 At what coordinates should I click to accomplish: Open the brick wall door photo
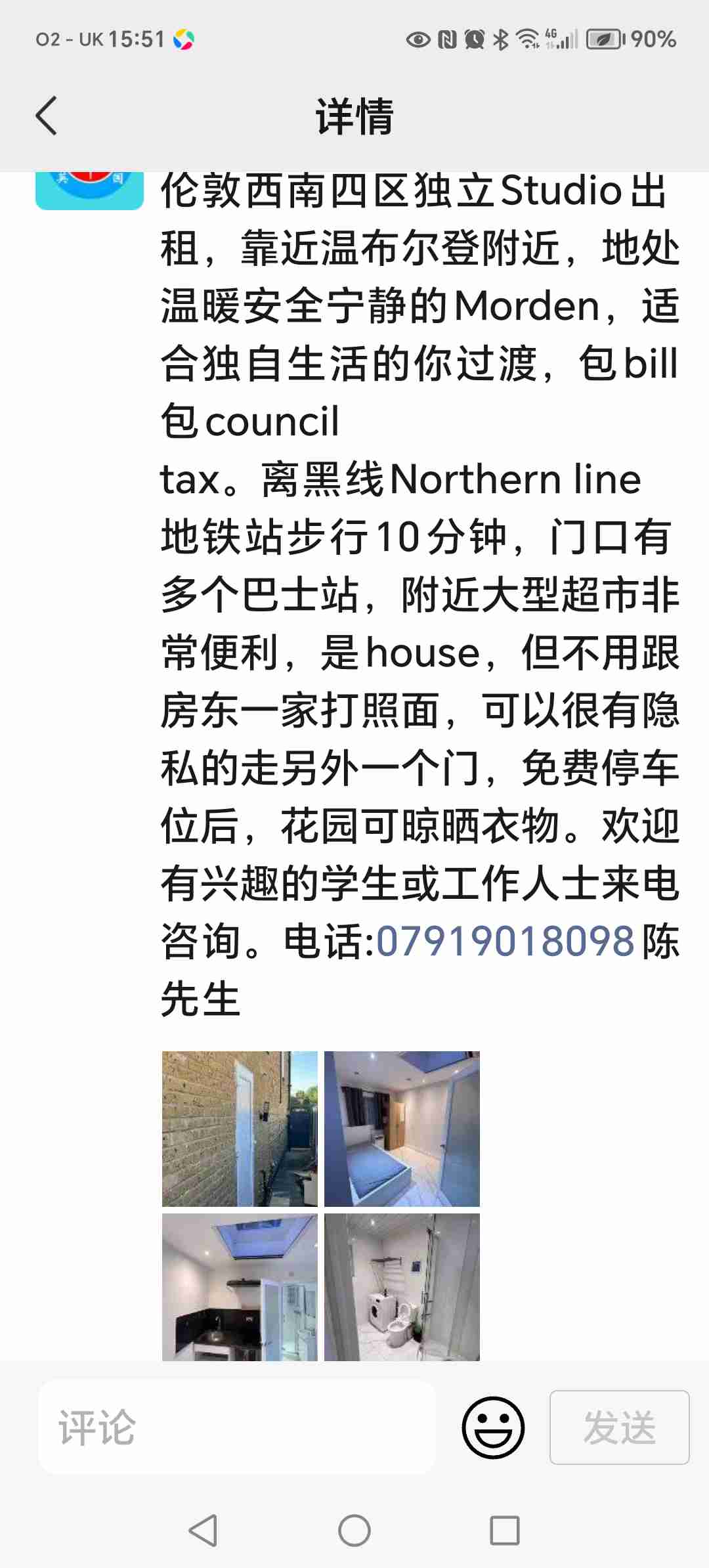240,1129
